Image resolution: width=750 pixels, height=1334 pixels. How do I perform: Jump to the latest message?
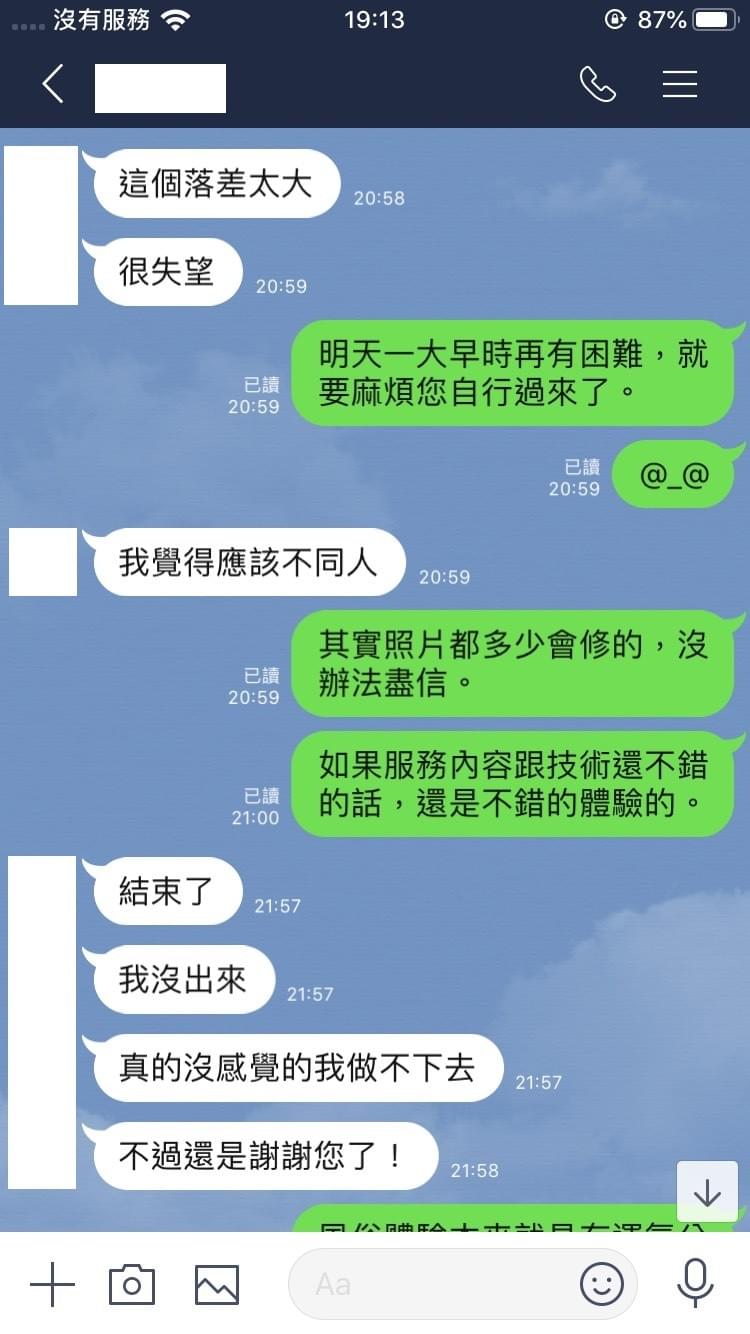tap(707, 1192)
